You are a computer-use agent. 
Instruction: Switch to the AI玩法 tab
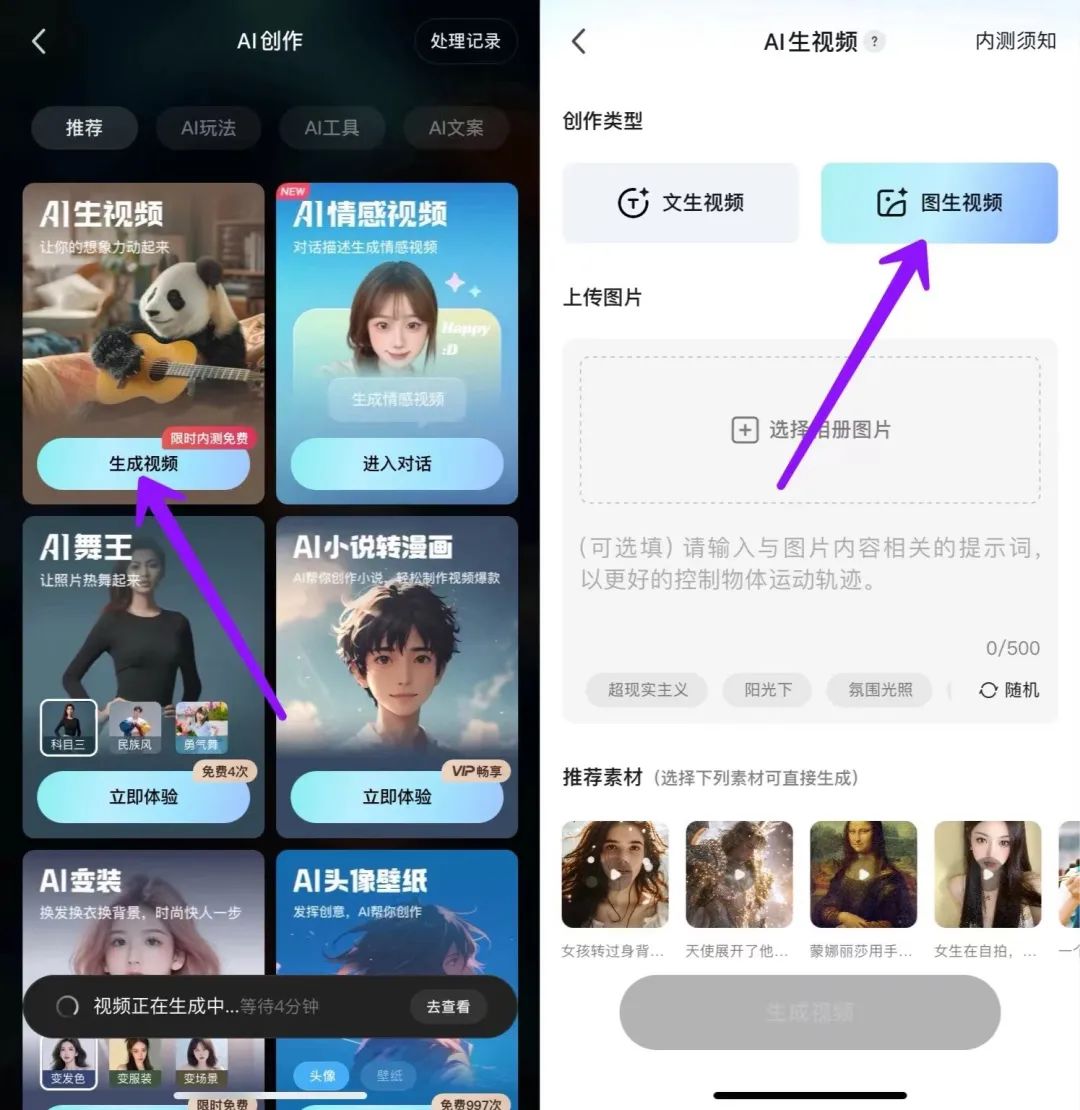(208, 128)
